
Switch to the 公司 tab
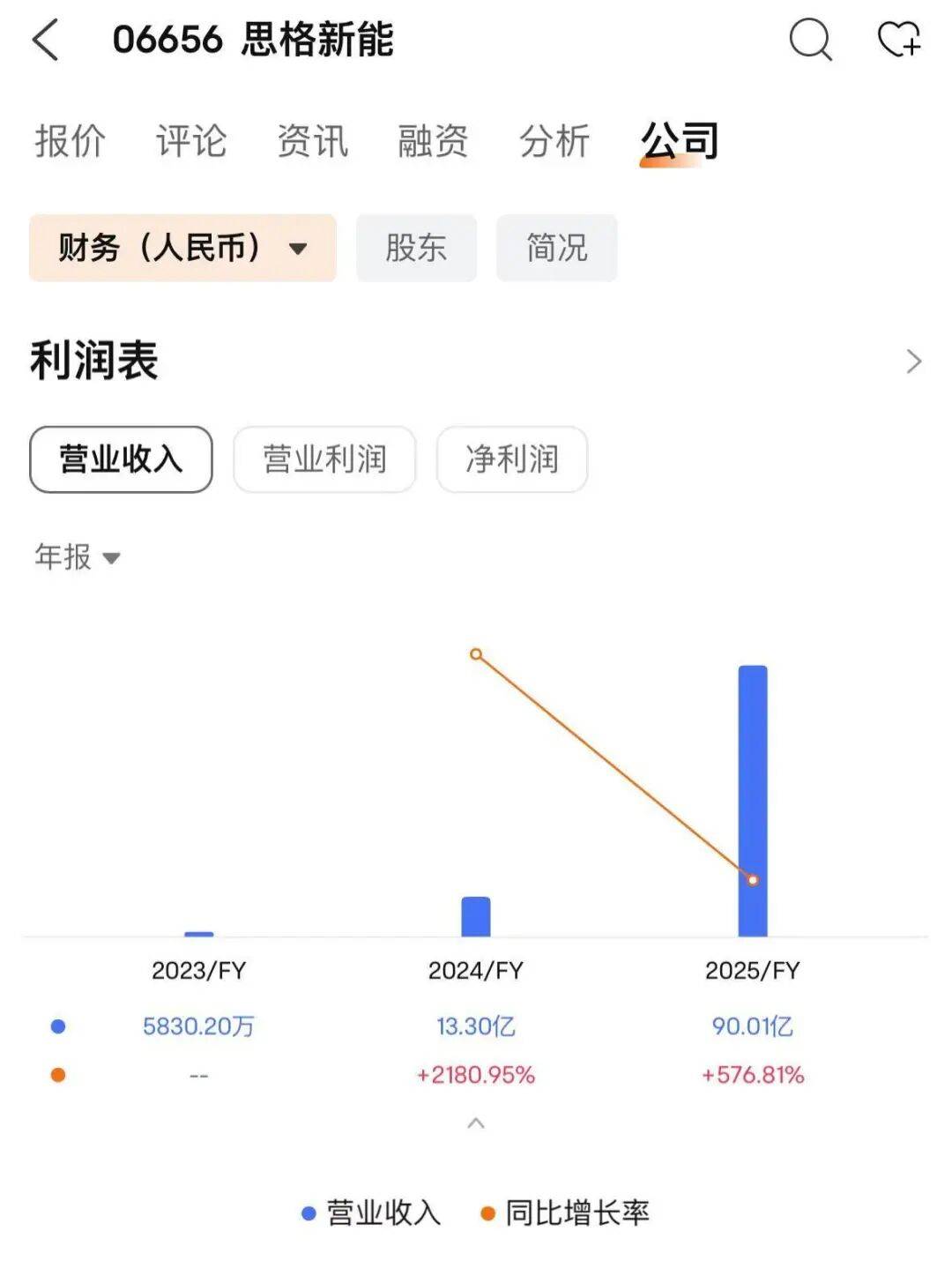point(681,139)
